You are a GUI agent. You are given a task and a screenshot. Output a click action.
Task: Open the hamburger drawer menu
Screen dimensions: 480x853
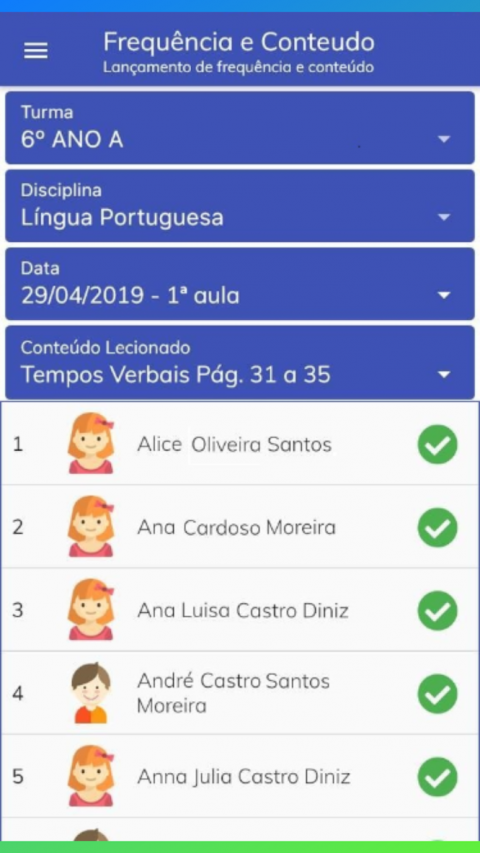[36, 51]
